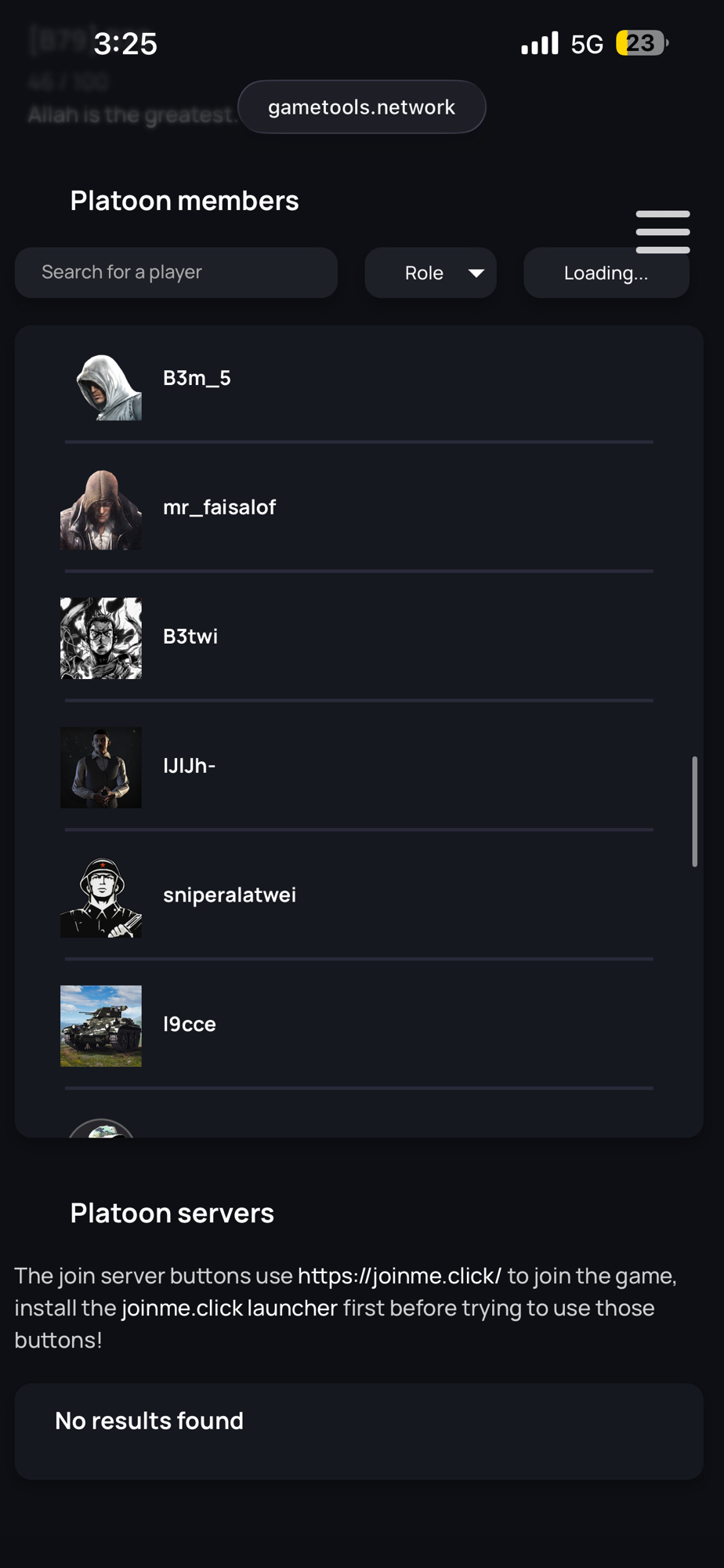Open the joinme.click launcher link
The image size is (724, 1568).
coord(229,1308)
